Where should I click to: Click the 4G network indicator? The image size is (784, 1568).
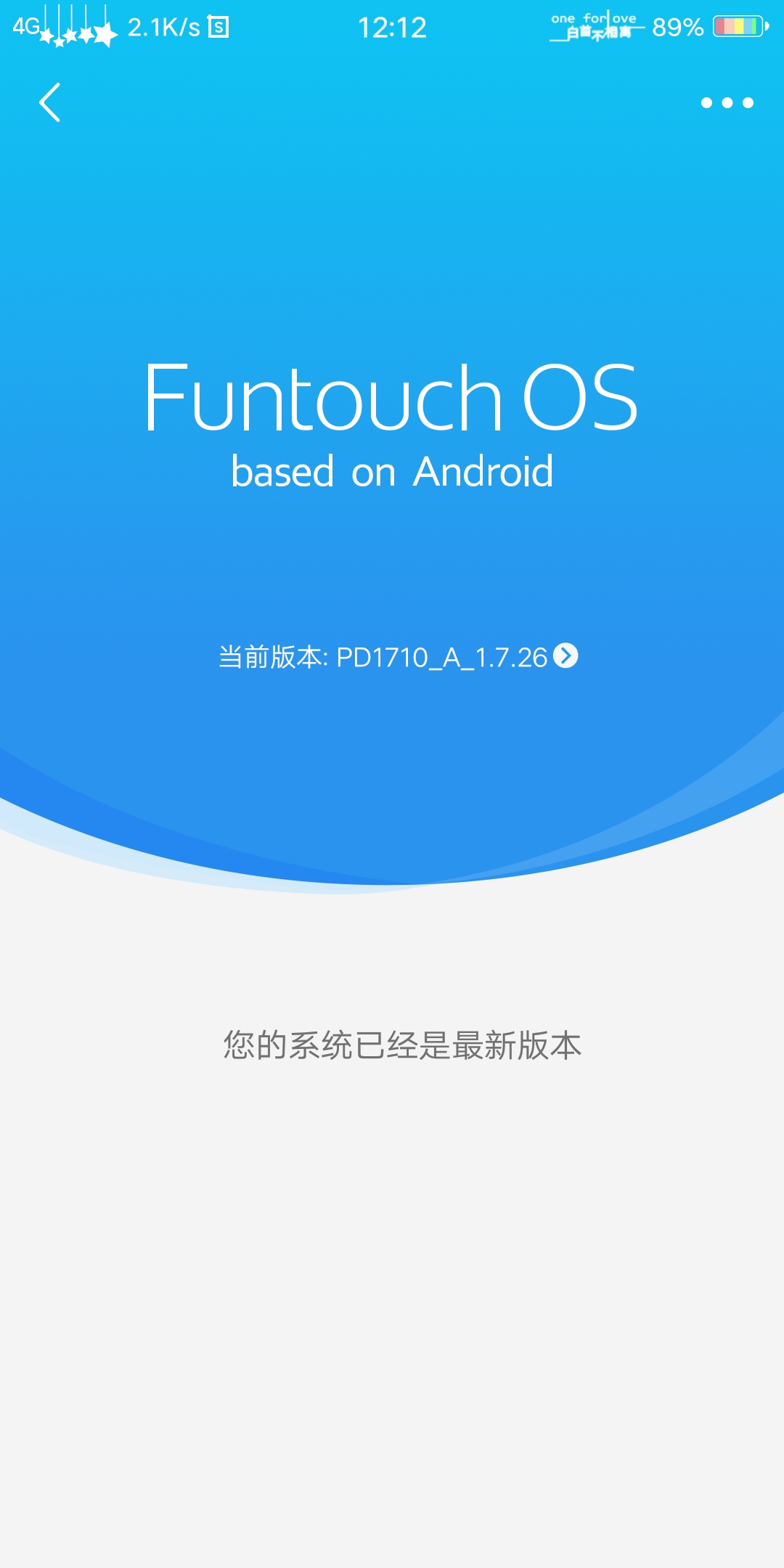point(25,25)
